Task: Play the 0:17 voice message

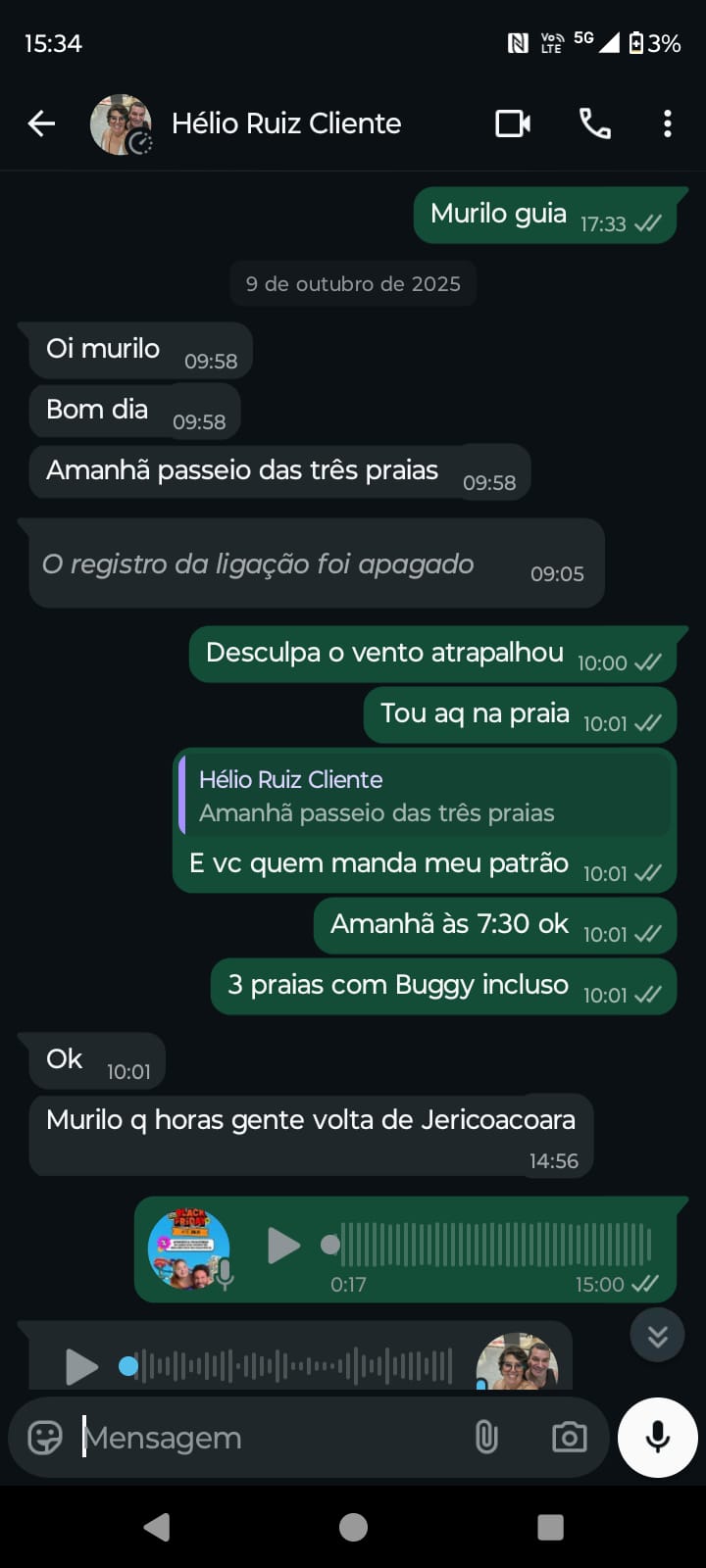Action: click(x=283, y=1246)
